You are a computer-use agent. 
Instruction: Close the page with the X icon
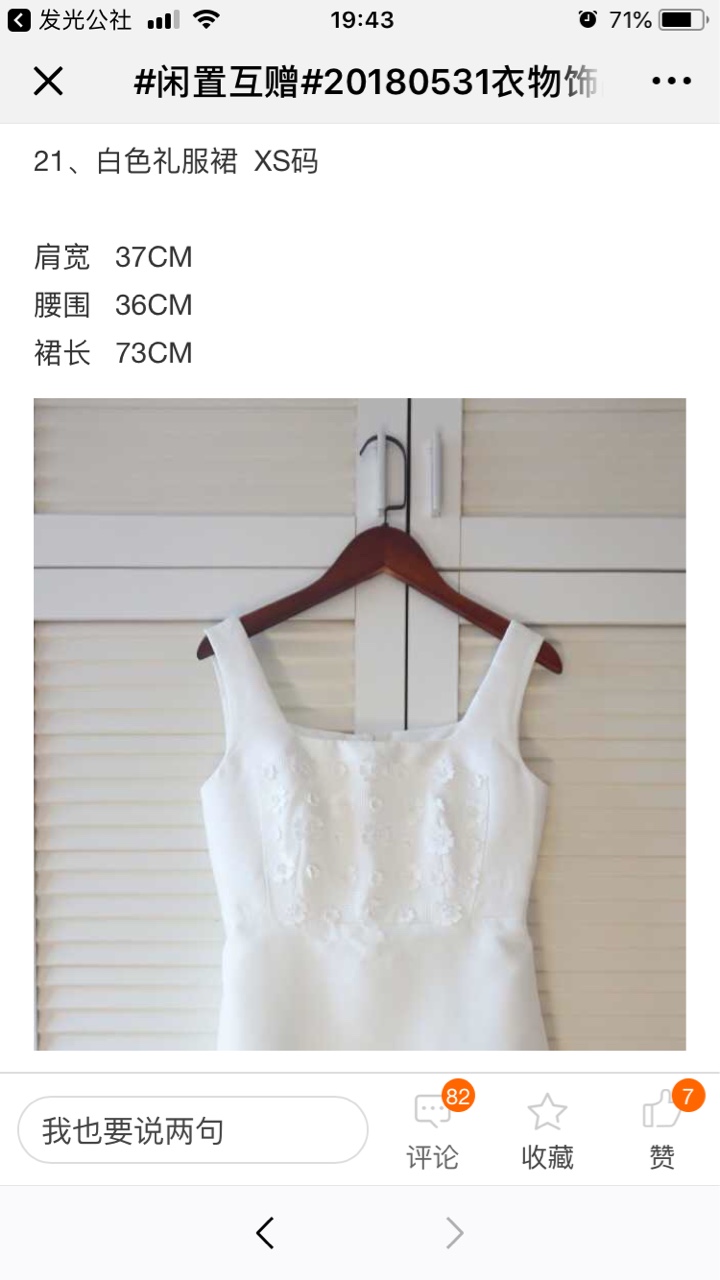[48, 82]
